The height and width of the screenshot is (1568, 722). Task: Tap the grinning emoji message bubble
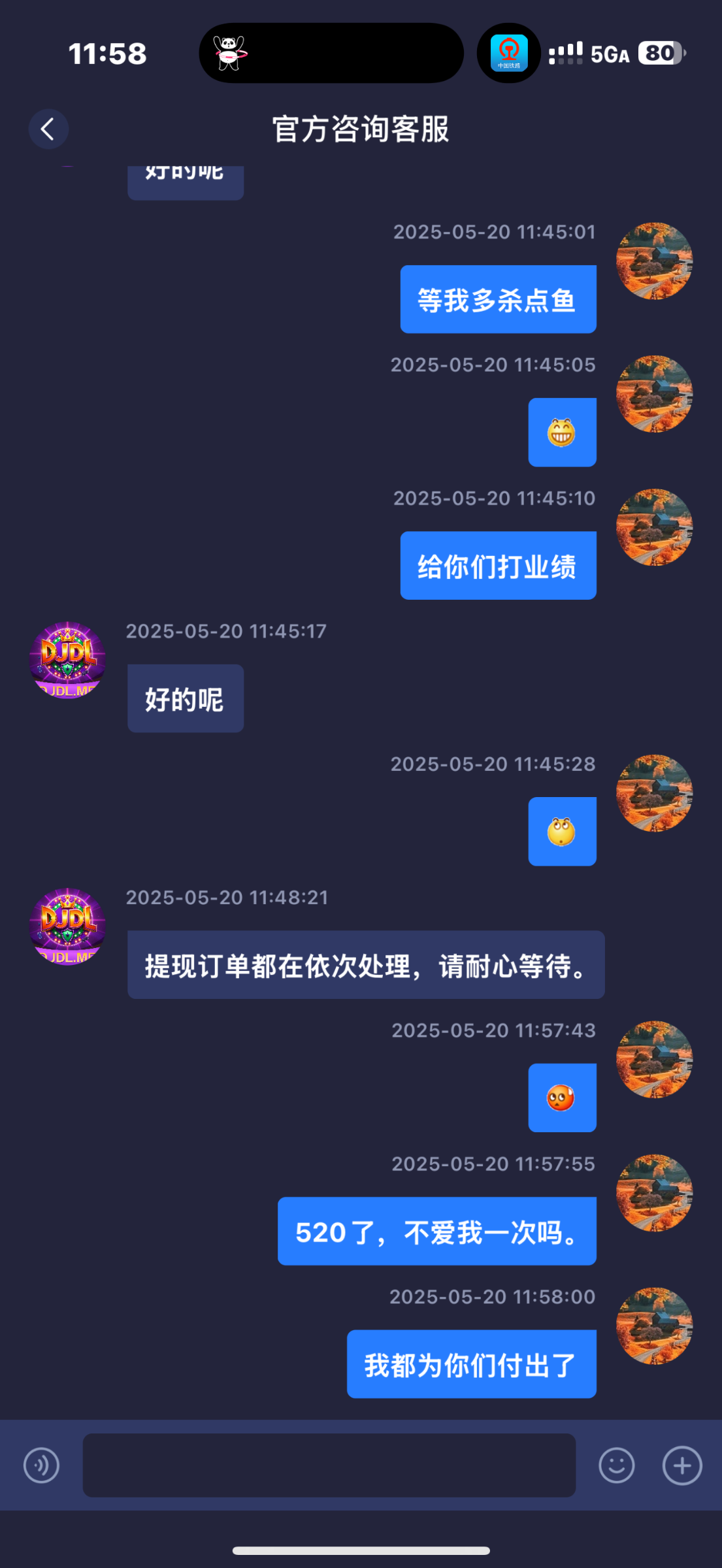click(x=562, y=432)
